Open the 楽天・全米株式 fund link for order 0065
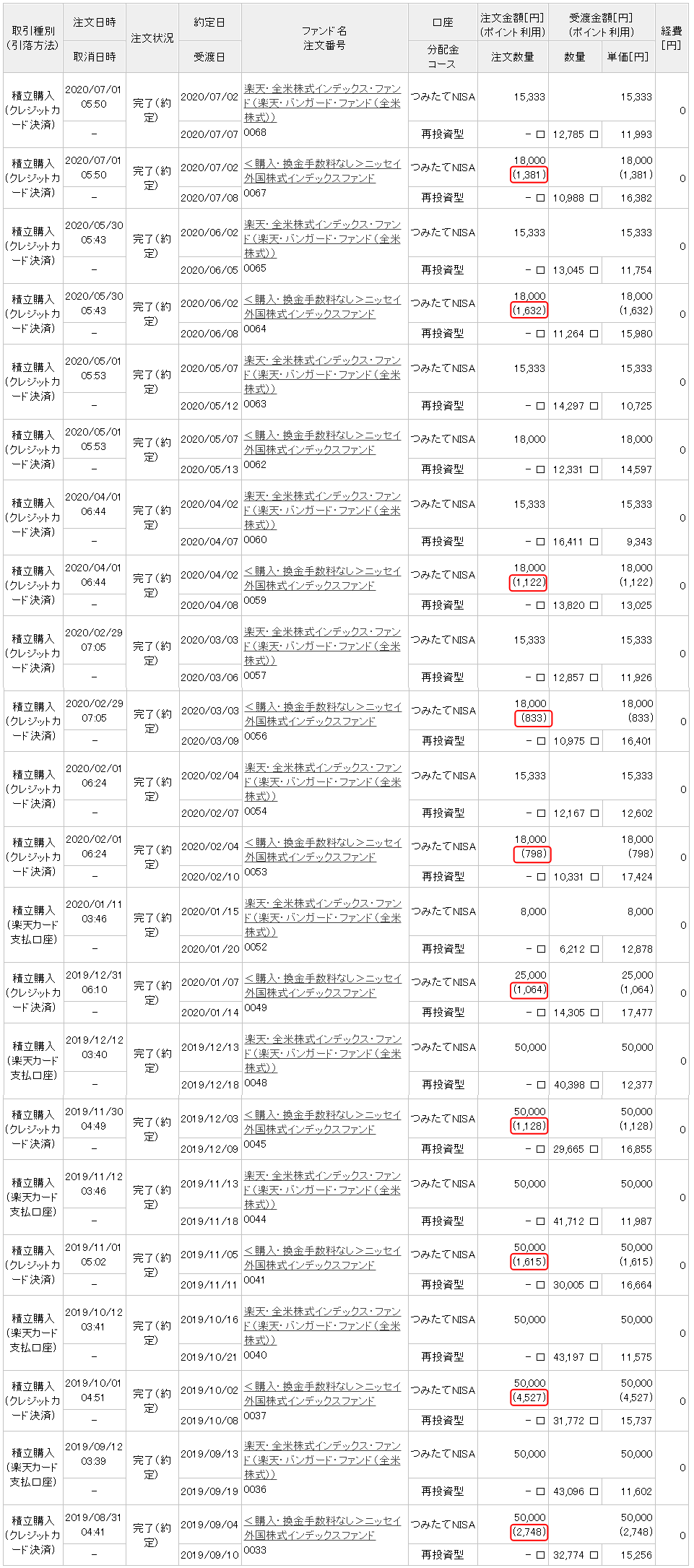 (x=322, y=238)
